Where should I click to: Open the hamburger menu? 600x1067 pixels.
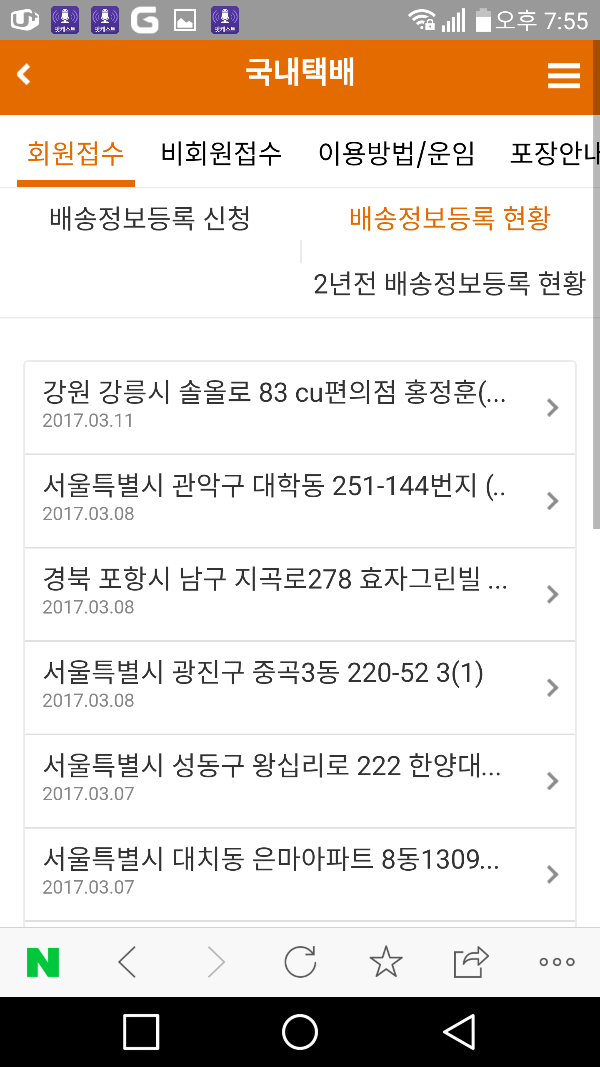click(x=564, y=76)
